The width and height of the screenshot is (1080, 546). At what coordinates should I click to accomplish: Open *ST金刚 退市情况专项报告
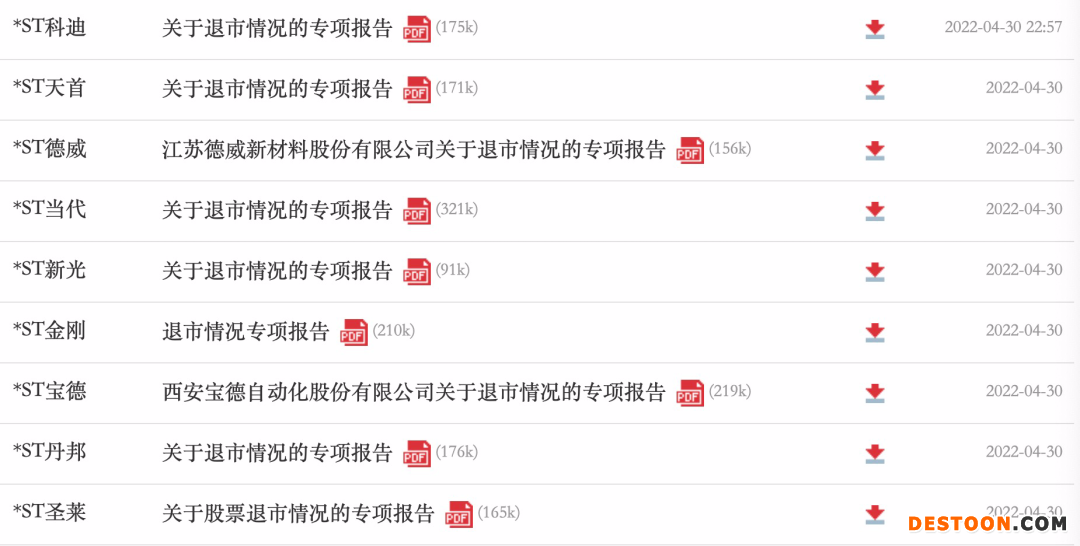click(x=246, y=332)
